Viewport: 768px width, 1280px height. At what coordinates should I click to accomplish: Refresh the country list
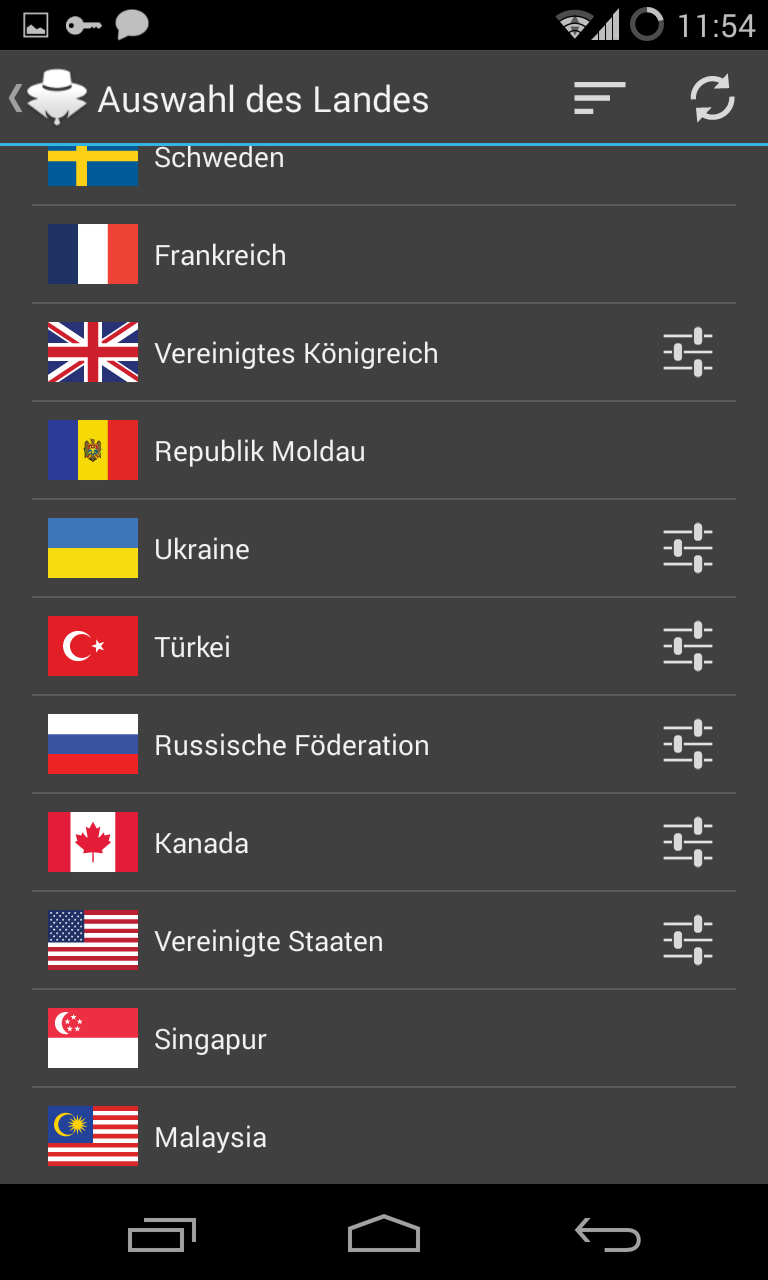pyautogui.click(x=712, y=98)
